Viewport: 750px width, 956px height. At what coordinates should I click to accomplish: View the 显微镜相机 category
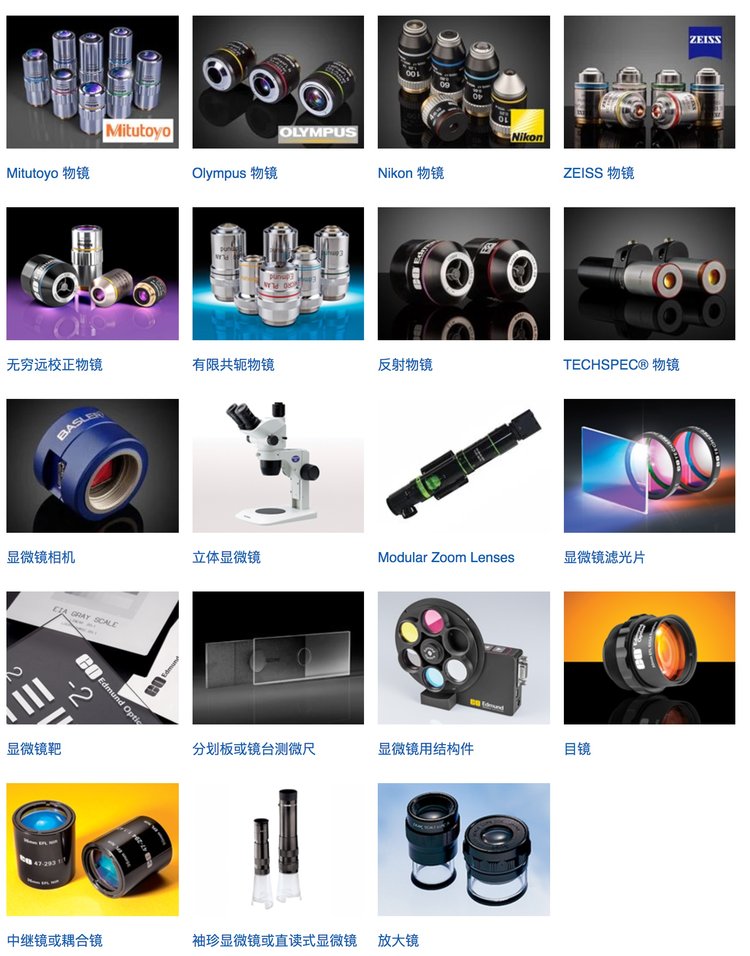(x=92, y=466)
